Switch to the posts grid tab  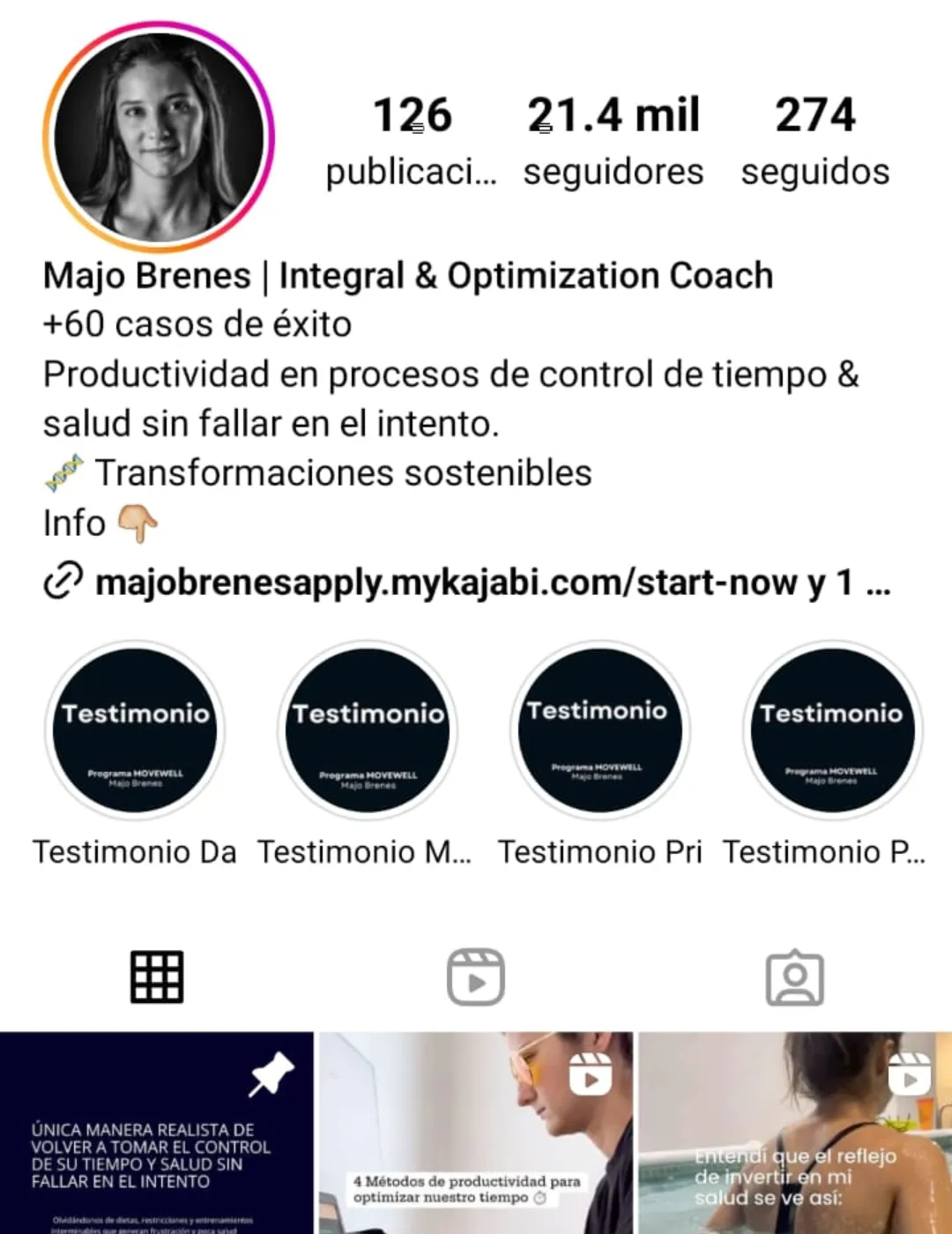click(x=157, y=978)
